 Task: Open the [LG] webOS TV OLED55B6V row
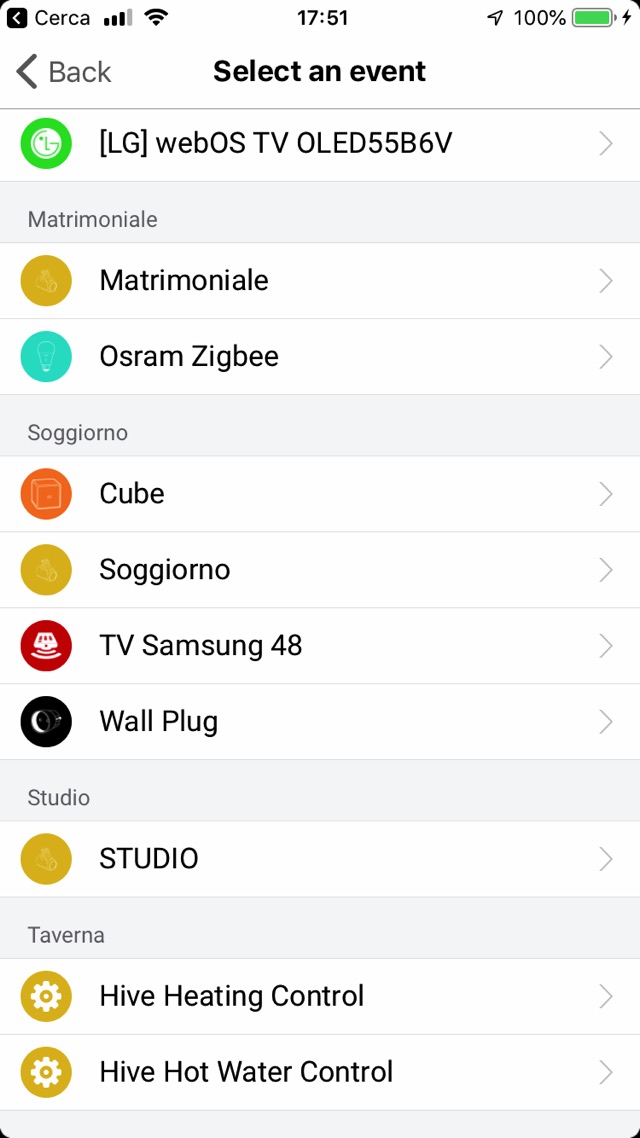(x=320, y=144)
